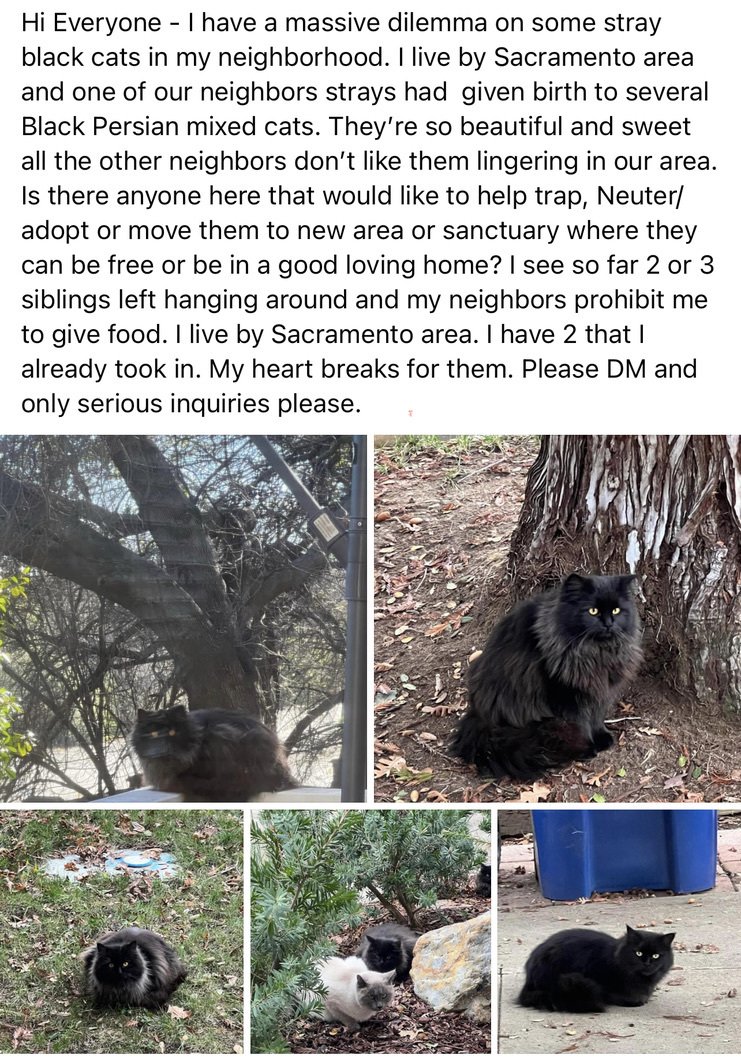Image resolution: width=741 pixels, height=1059 pixels.
Task: Open the photo of the black cat on grass
Action: (121, 930)
